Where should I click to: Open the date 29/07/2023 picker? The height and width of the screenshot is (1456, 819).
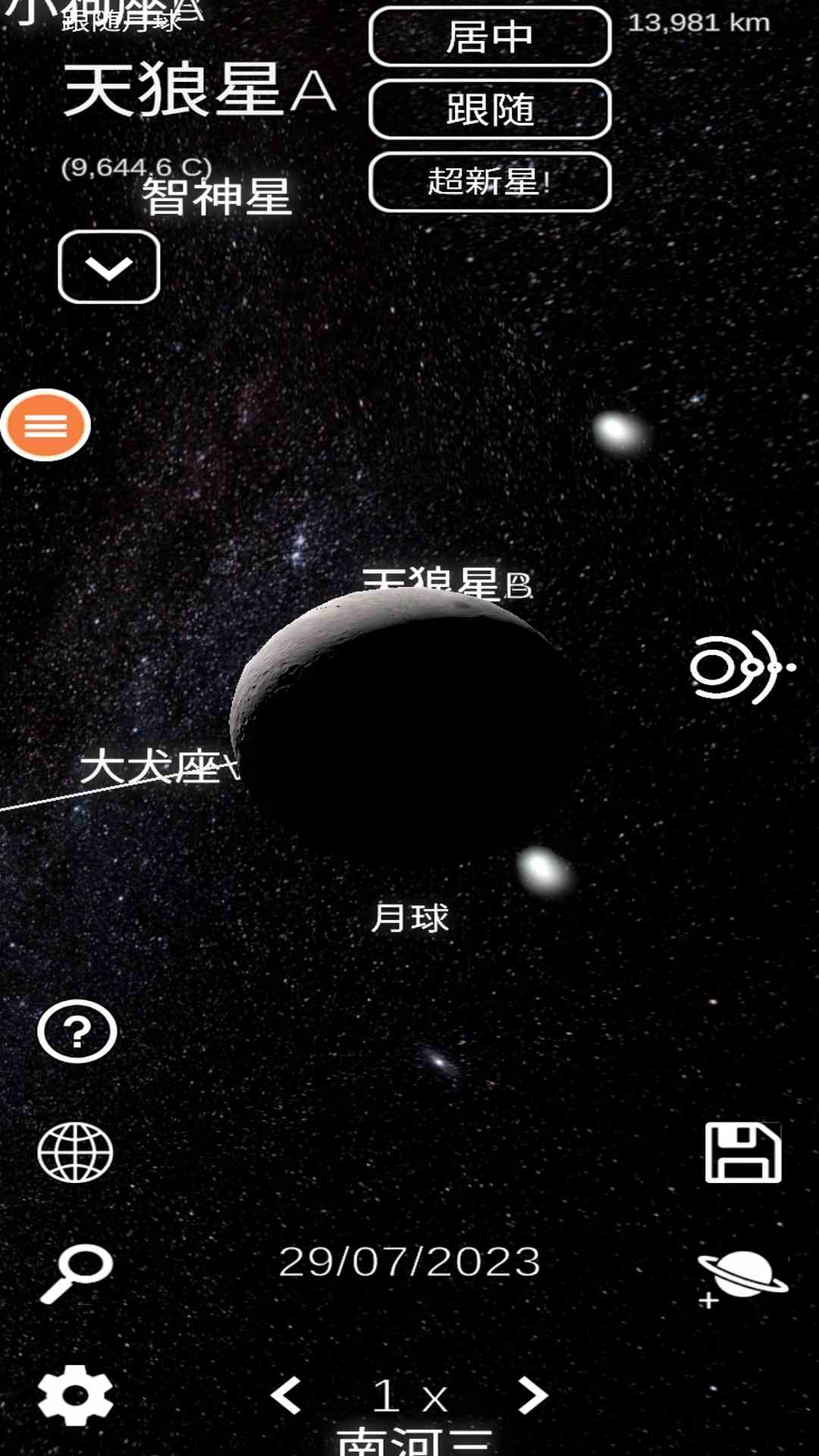(409, 1262)
